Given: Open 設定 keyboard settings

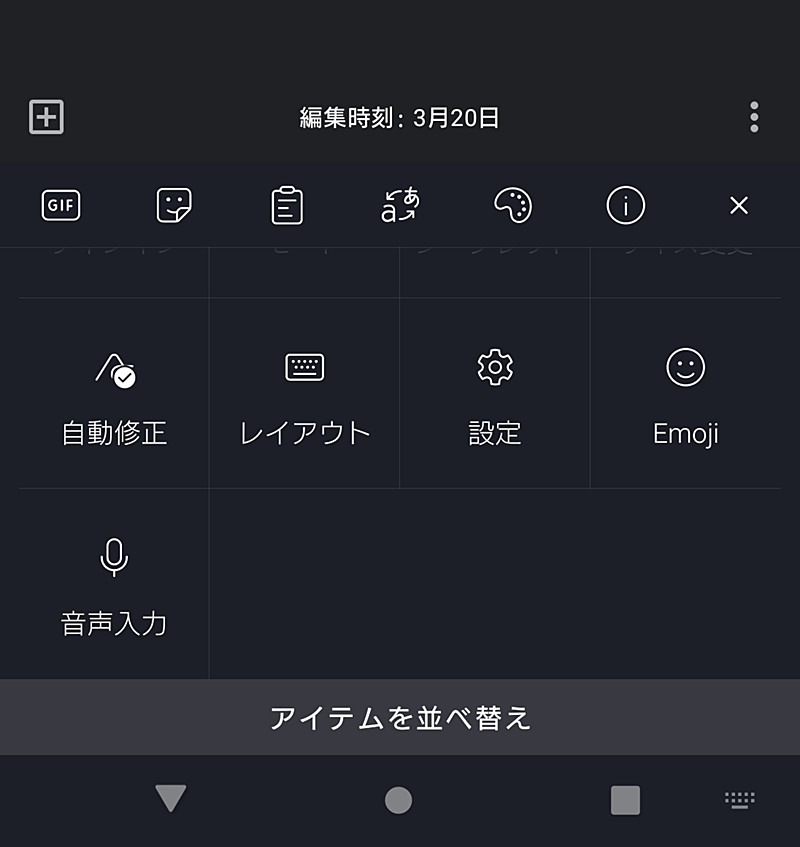Looking at the screenshot, I should (495, 394).
